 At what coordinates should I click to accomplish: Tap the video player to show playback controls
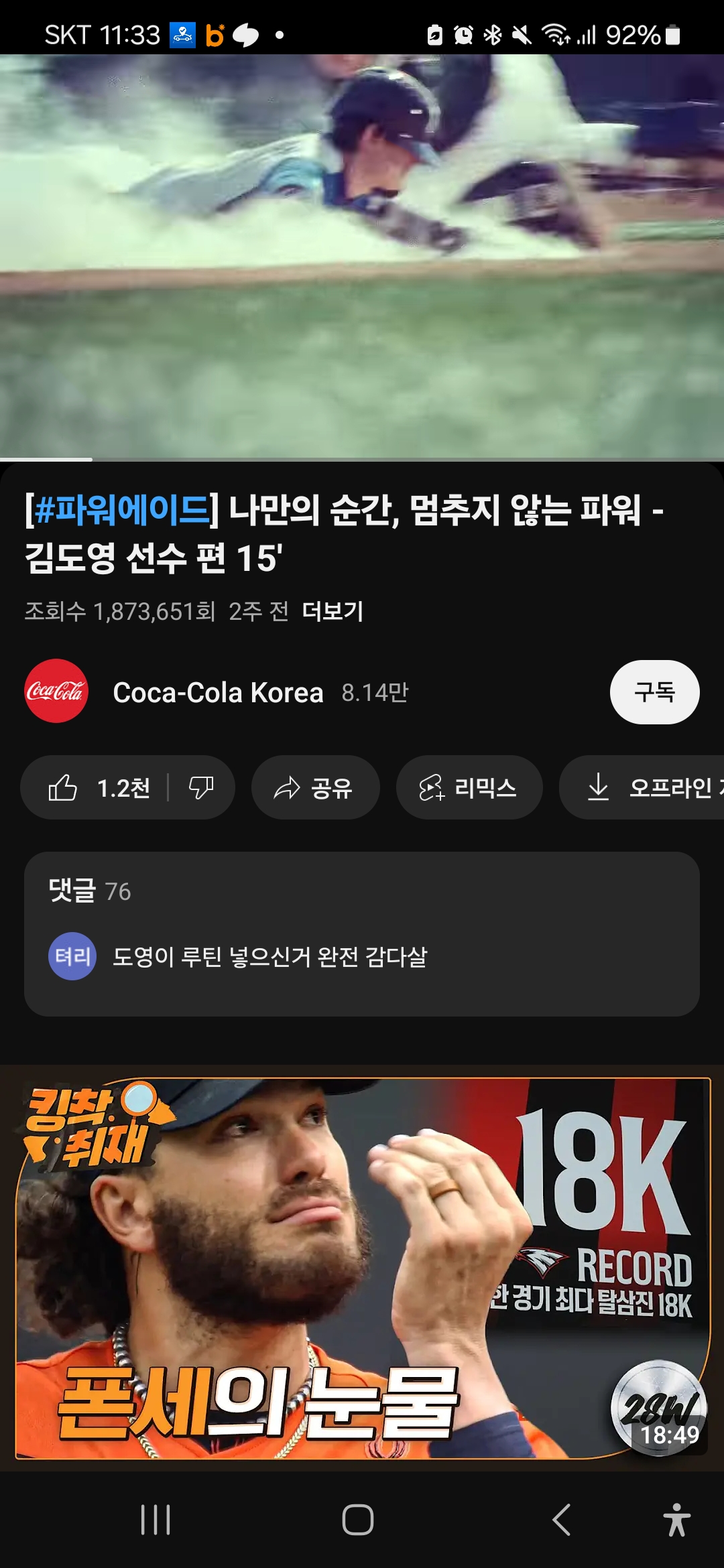point(362,255)
